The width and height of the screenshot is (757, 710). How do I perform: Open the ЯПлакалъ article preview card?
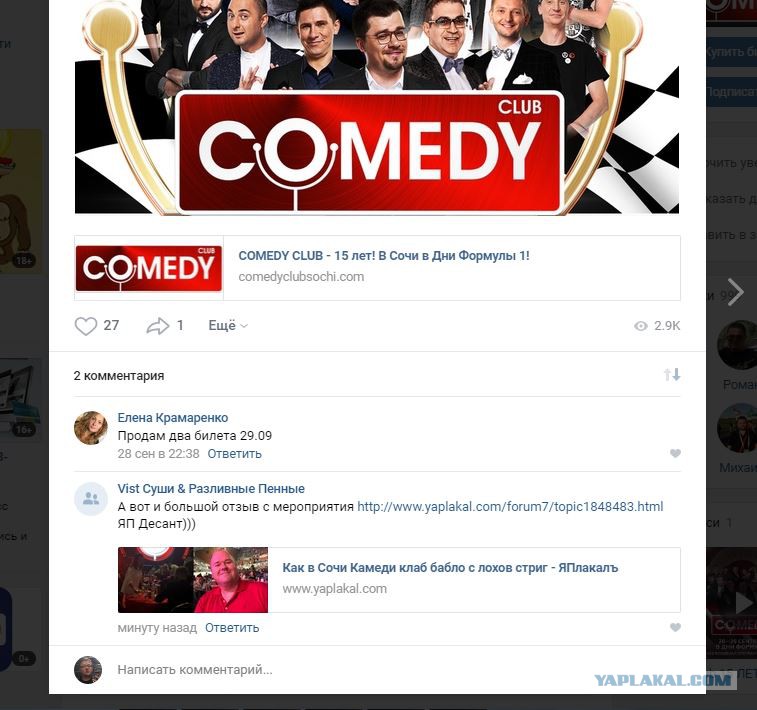(399, 580)
